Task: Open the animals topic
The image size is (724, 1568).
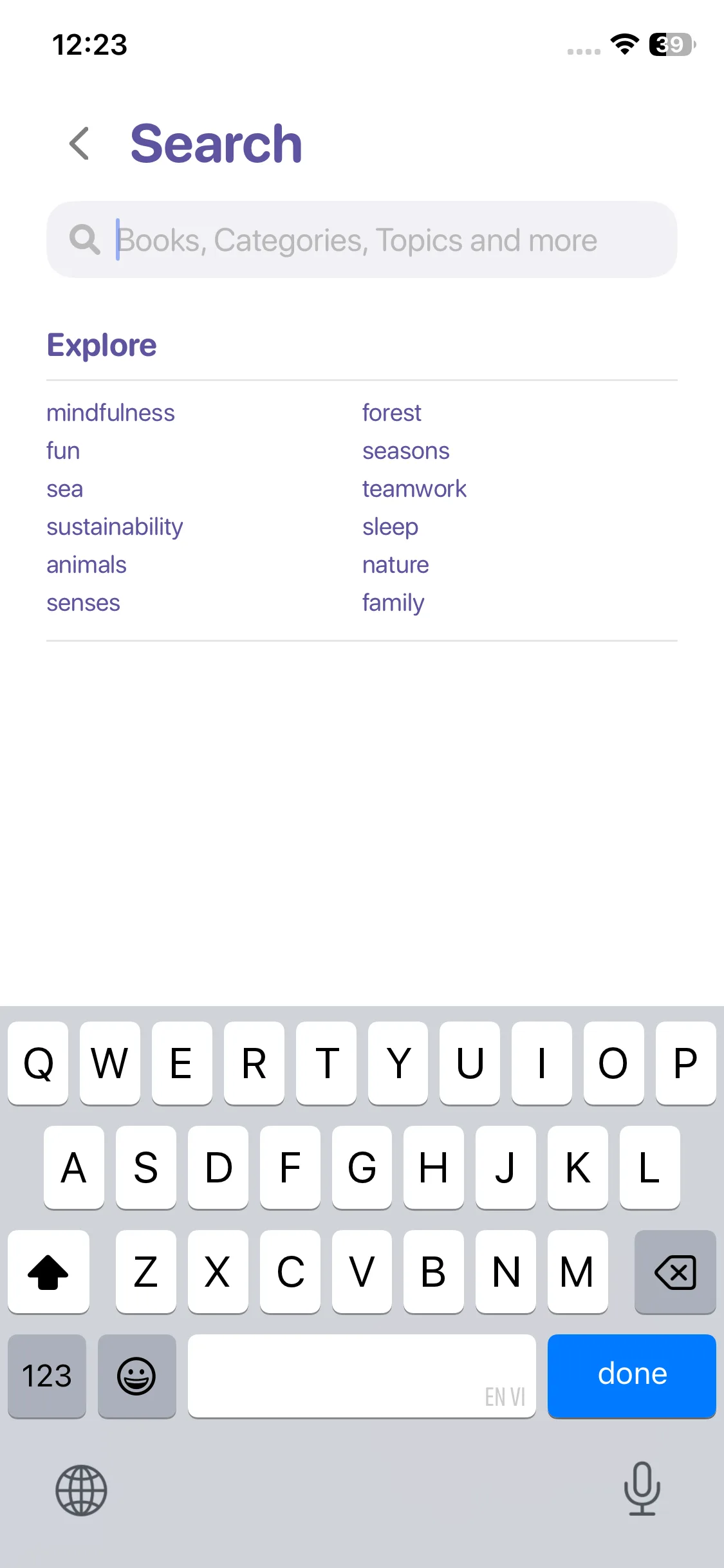Action: [86, 565]
